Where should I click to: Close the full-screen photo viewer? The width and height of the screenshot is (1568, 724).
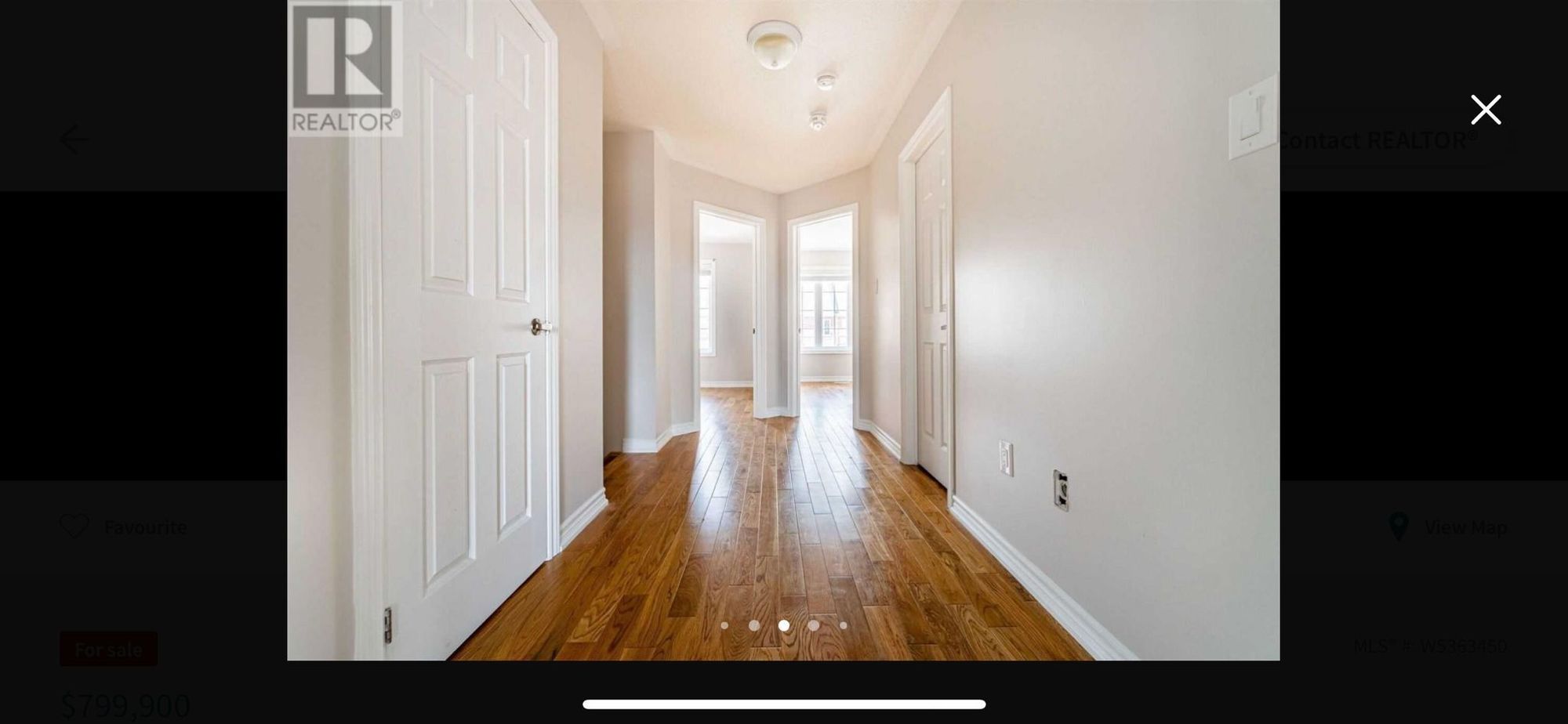click(x=1485, y=110)
